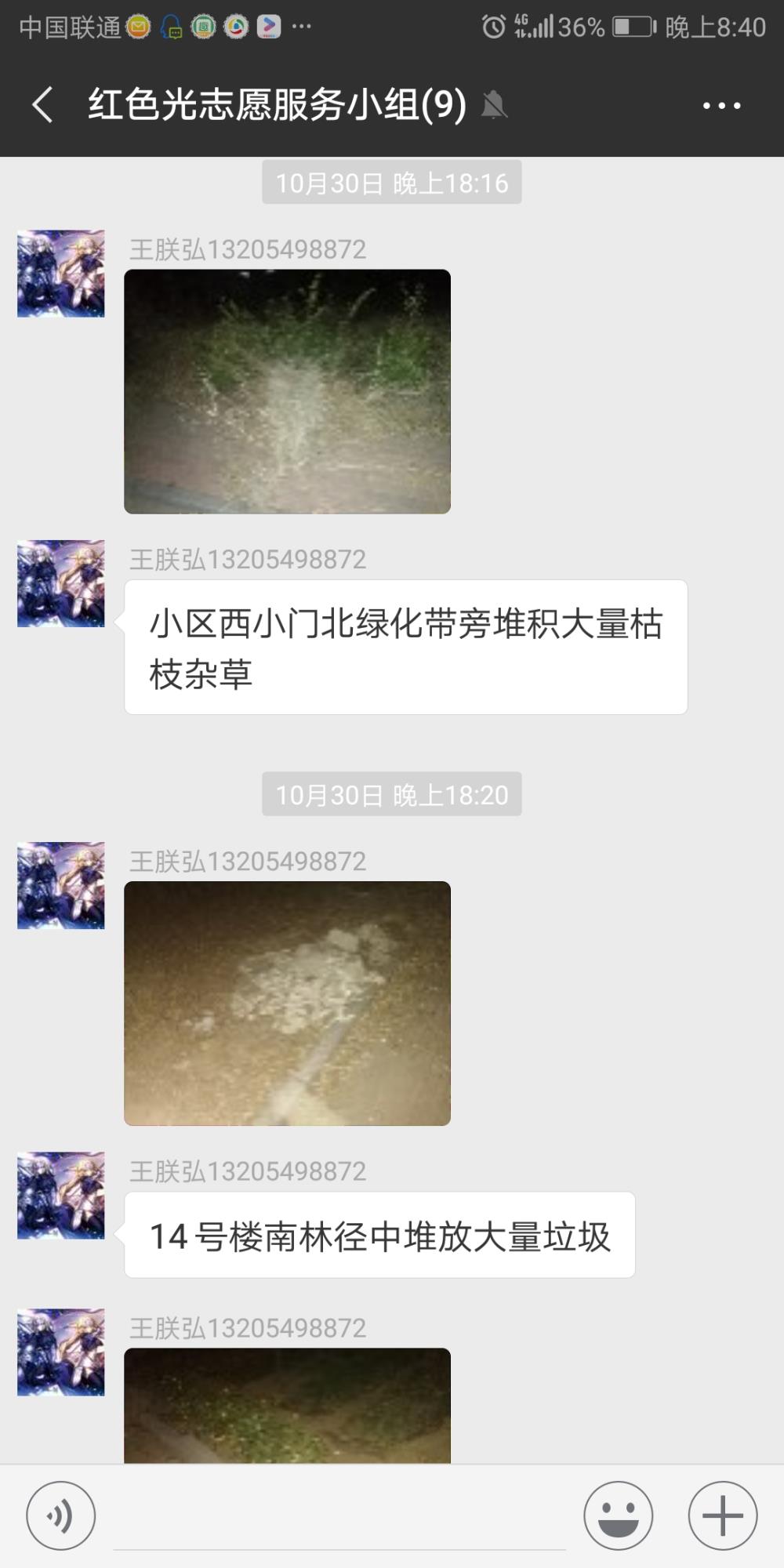Open sender's avatar beside the 14号楼 message
The width and height of the screenshot is (784, 1568).
(x=61, y=1195)
